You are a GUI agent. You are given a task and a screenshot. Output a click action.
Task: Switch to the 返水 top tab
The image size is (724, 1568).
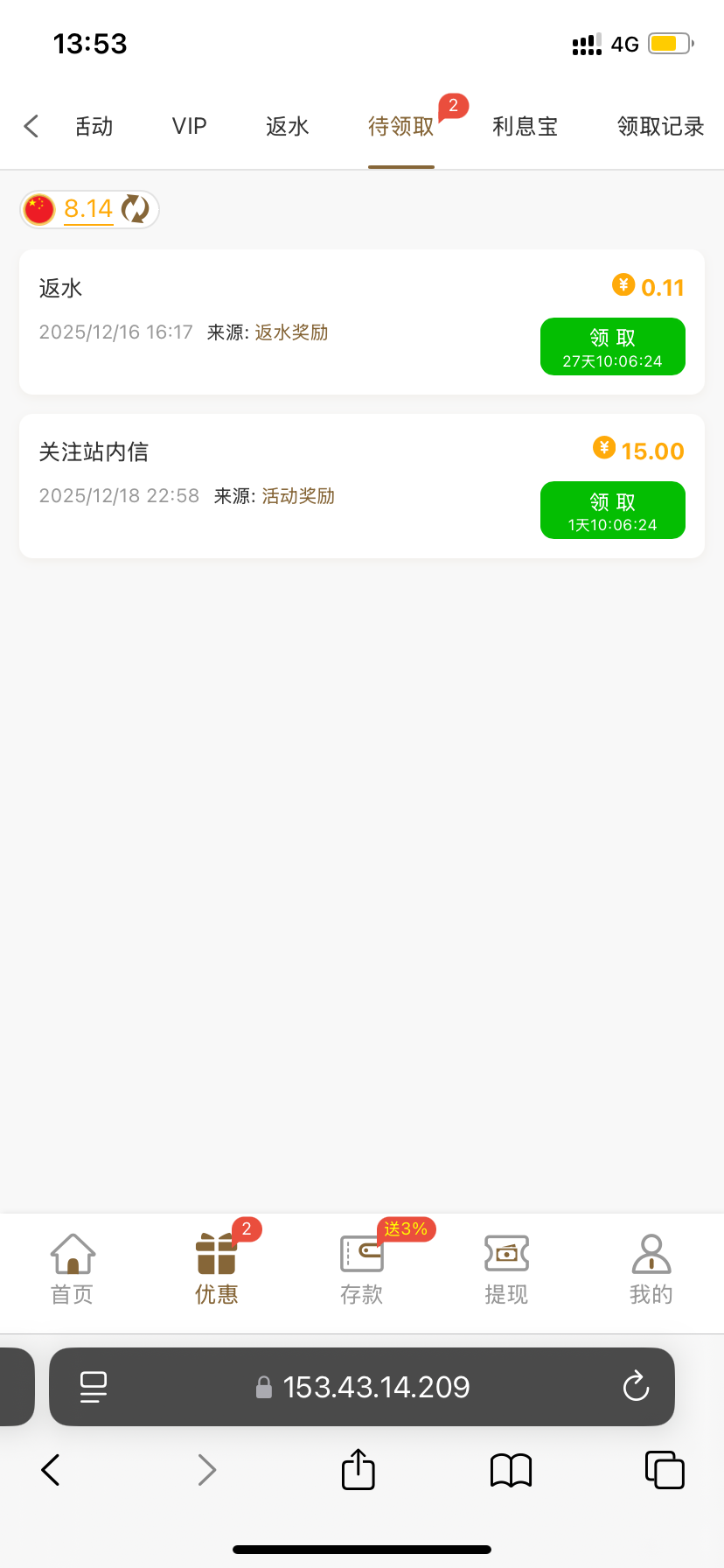point(288,127)
